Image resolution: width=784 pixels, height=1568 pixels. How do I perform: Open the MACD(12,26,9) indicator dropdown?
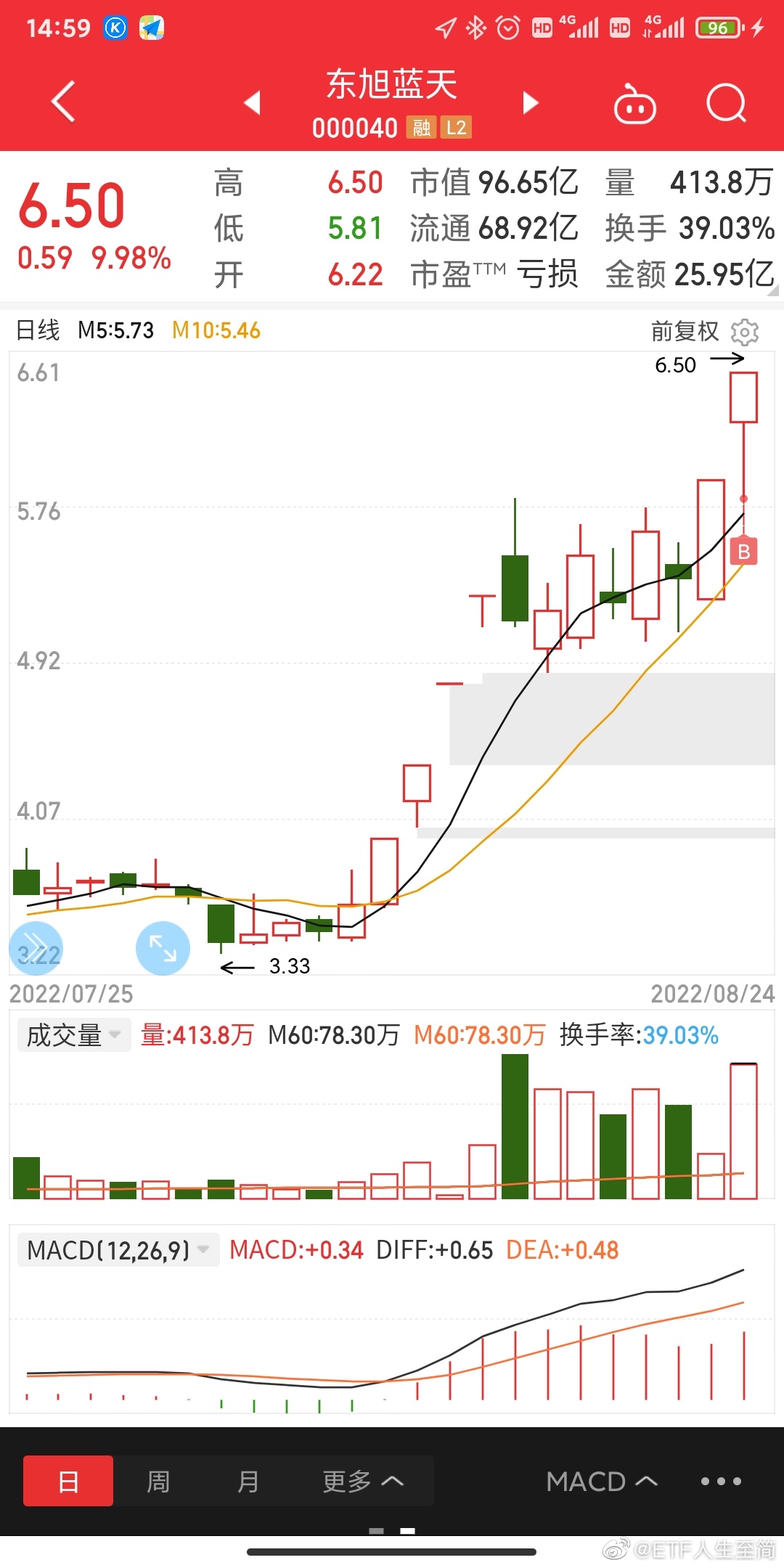click(118, 1250)
